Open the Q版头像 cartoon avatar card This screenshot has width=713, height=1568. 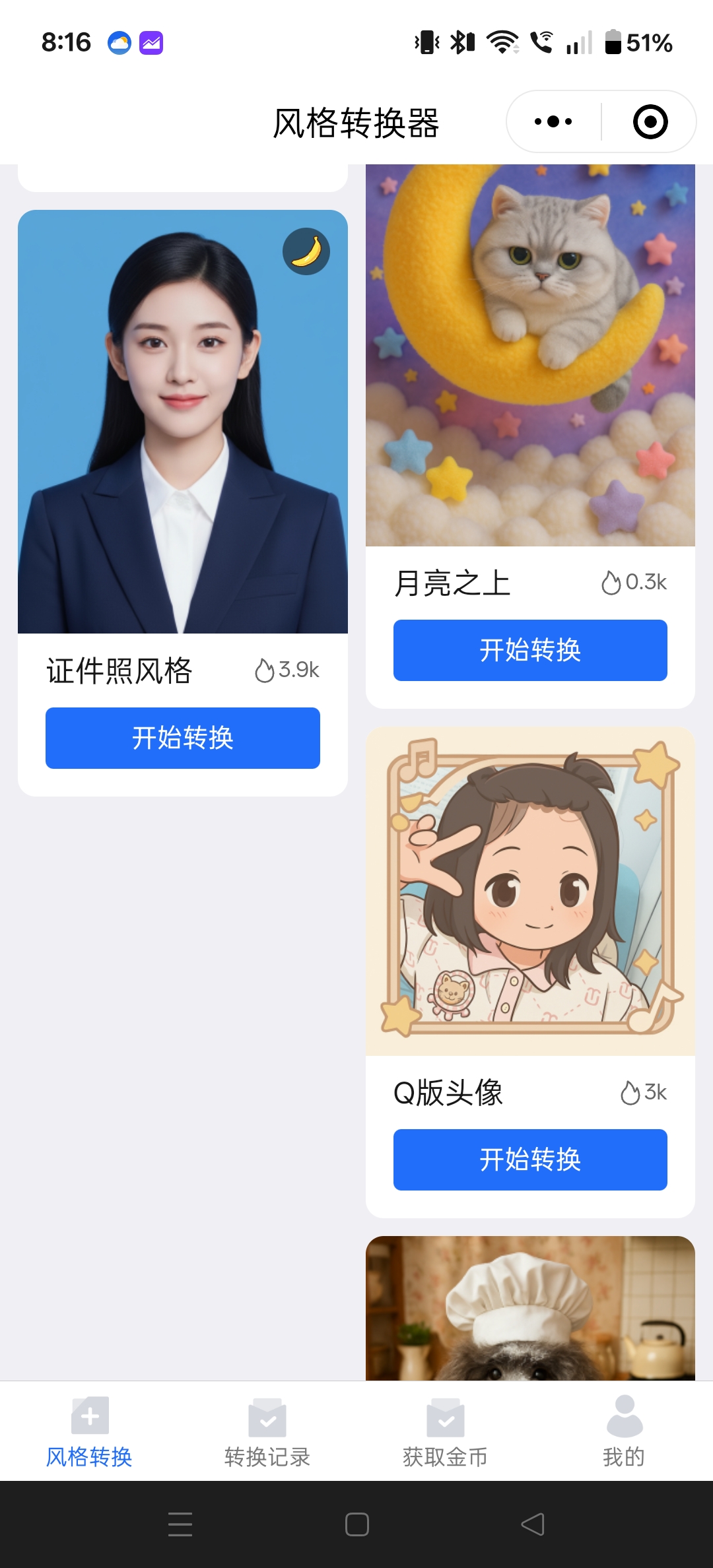[530, 891]
